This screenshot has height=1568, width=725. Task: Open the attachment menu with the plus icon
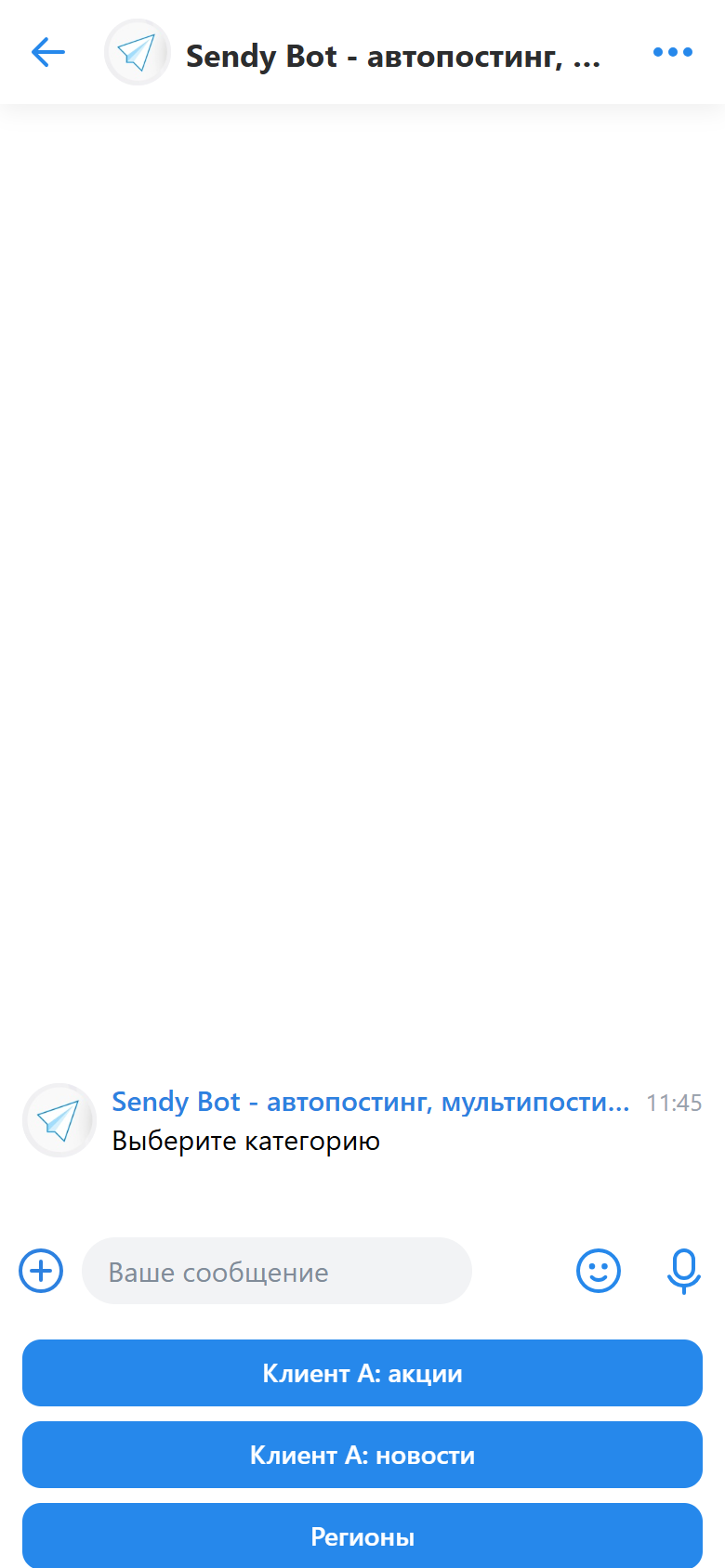click(x=40, y=1270)
